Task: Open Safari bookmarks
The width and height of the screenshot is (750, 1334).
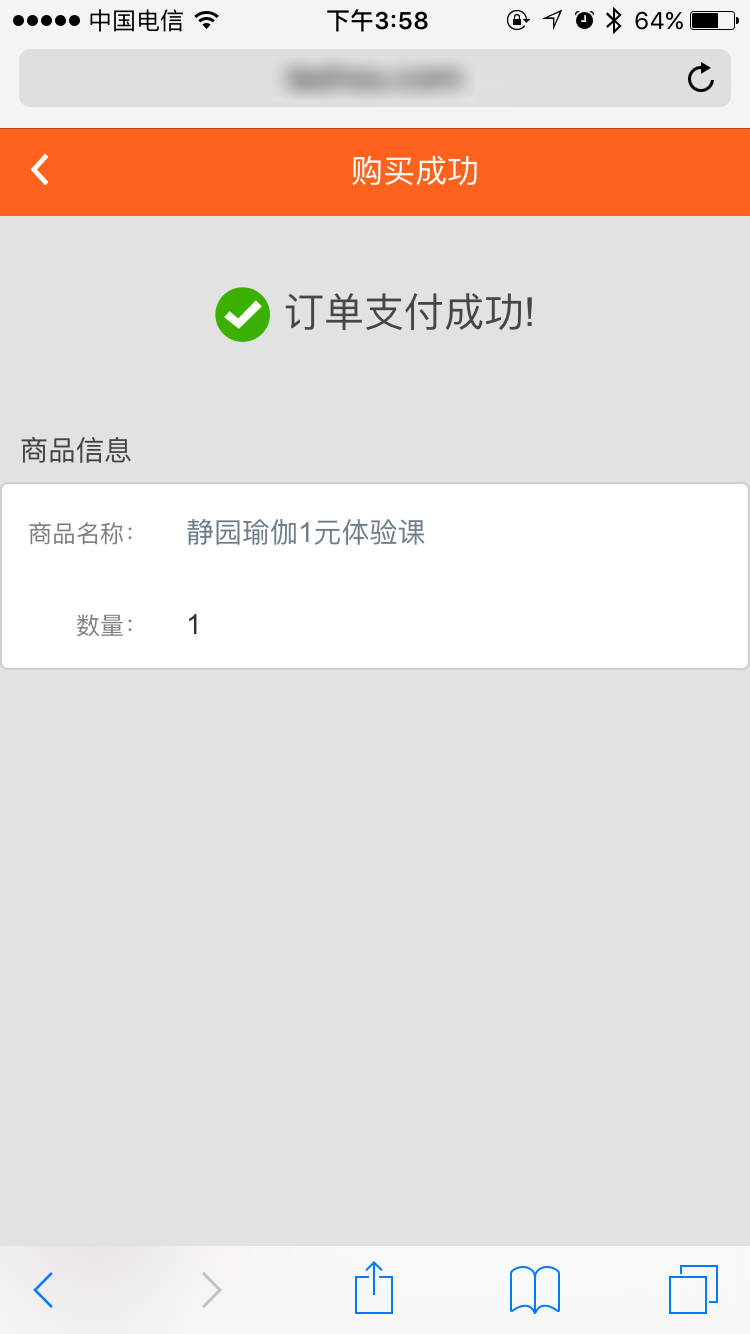Action: click(535, 1290)
